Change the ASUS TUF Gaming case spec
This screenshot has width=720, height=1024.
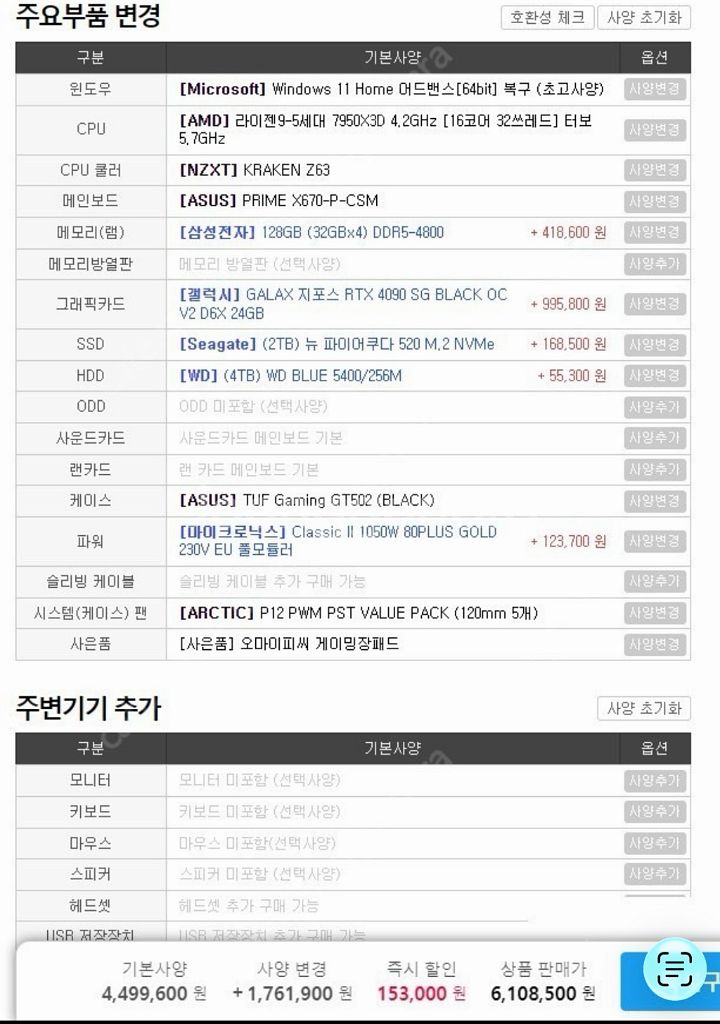(x=655, y=500)
